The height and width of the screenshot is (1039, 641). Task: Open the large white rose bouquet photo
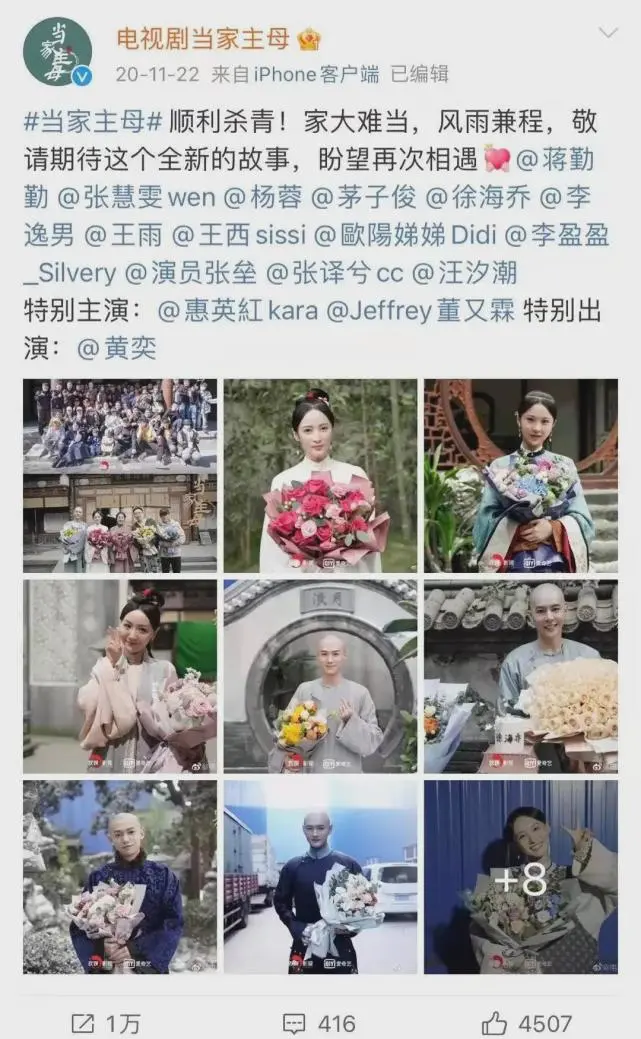pos(520,677)
